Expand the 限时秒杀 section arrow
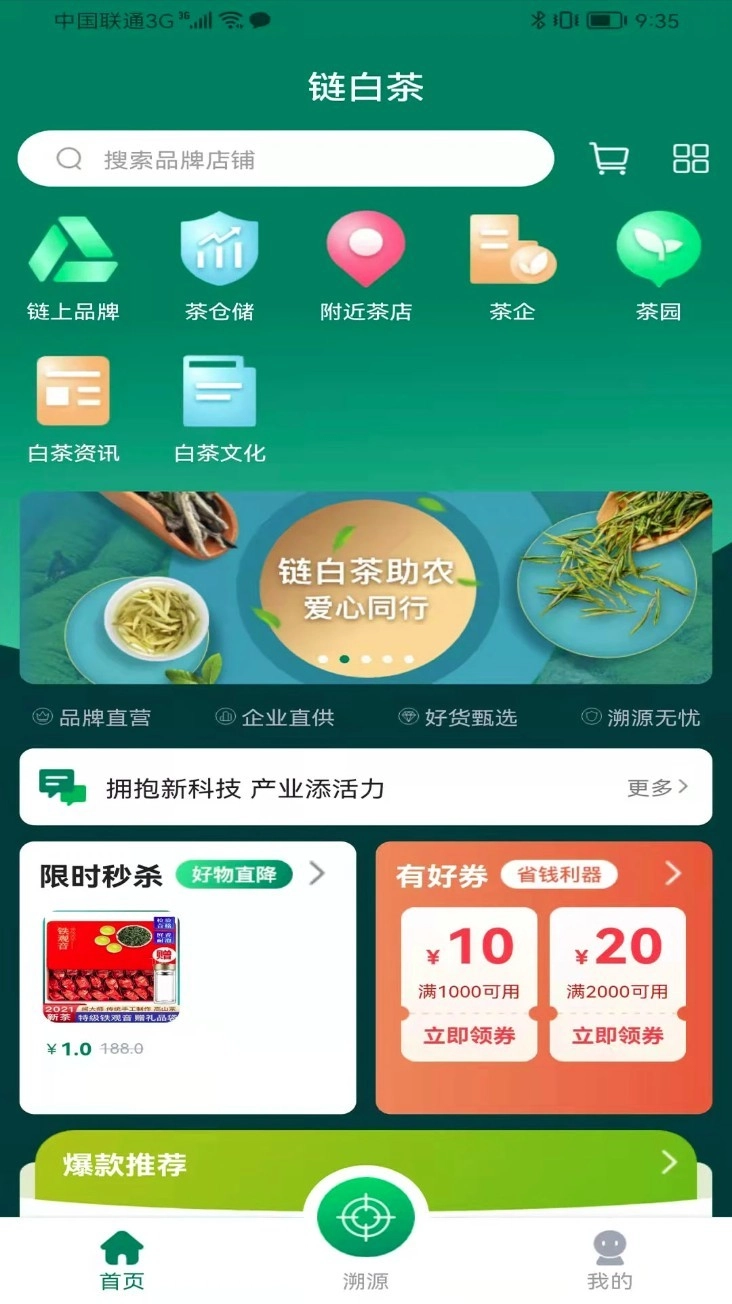 (x=317, y=873)
